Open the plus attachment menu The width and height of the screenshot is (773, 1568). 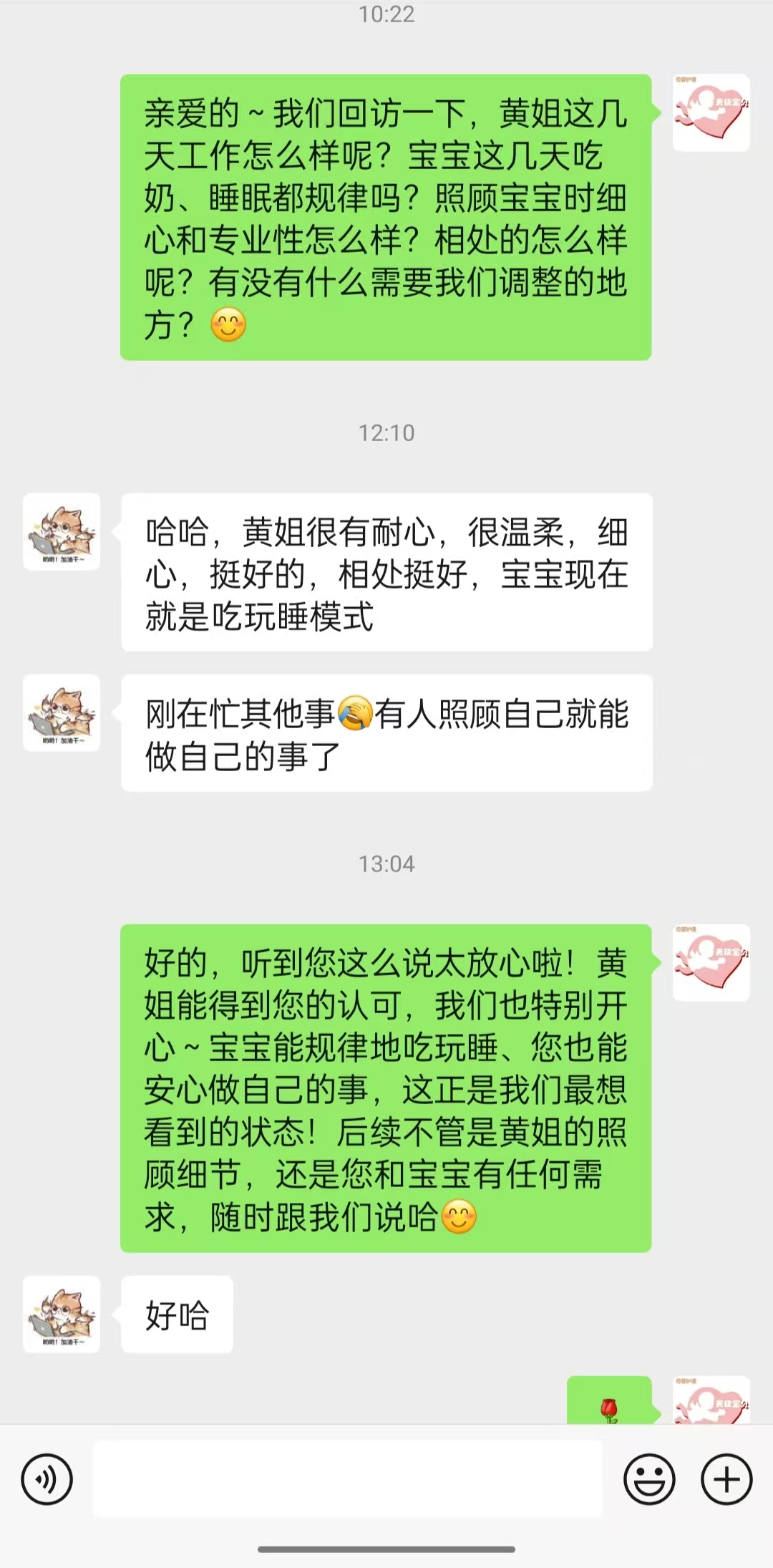click(x=726, y=1479)
